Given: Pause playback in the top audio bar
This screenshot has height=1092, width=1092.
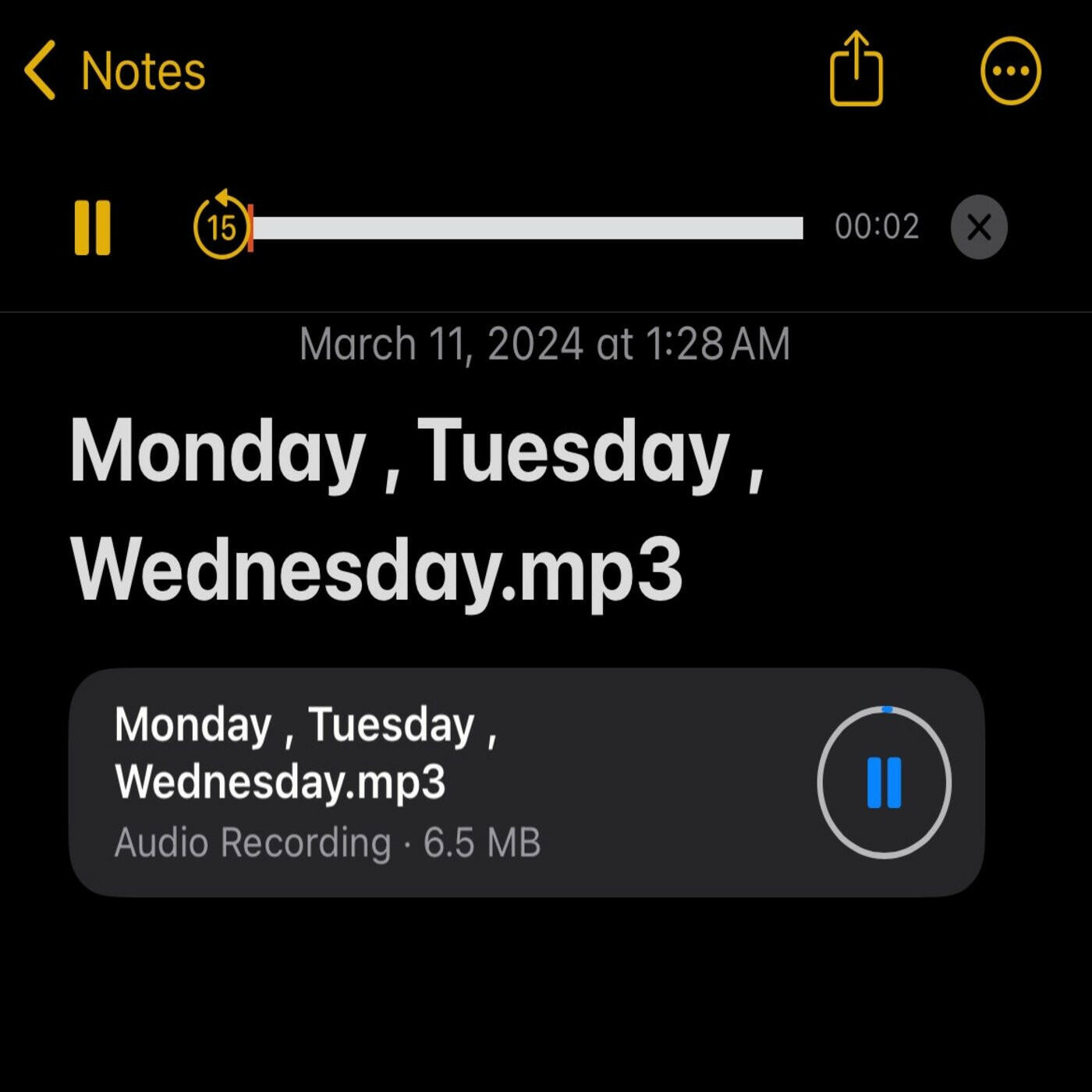Looking at the screenshot, I should coord(93,228).
